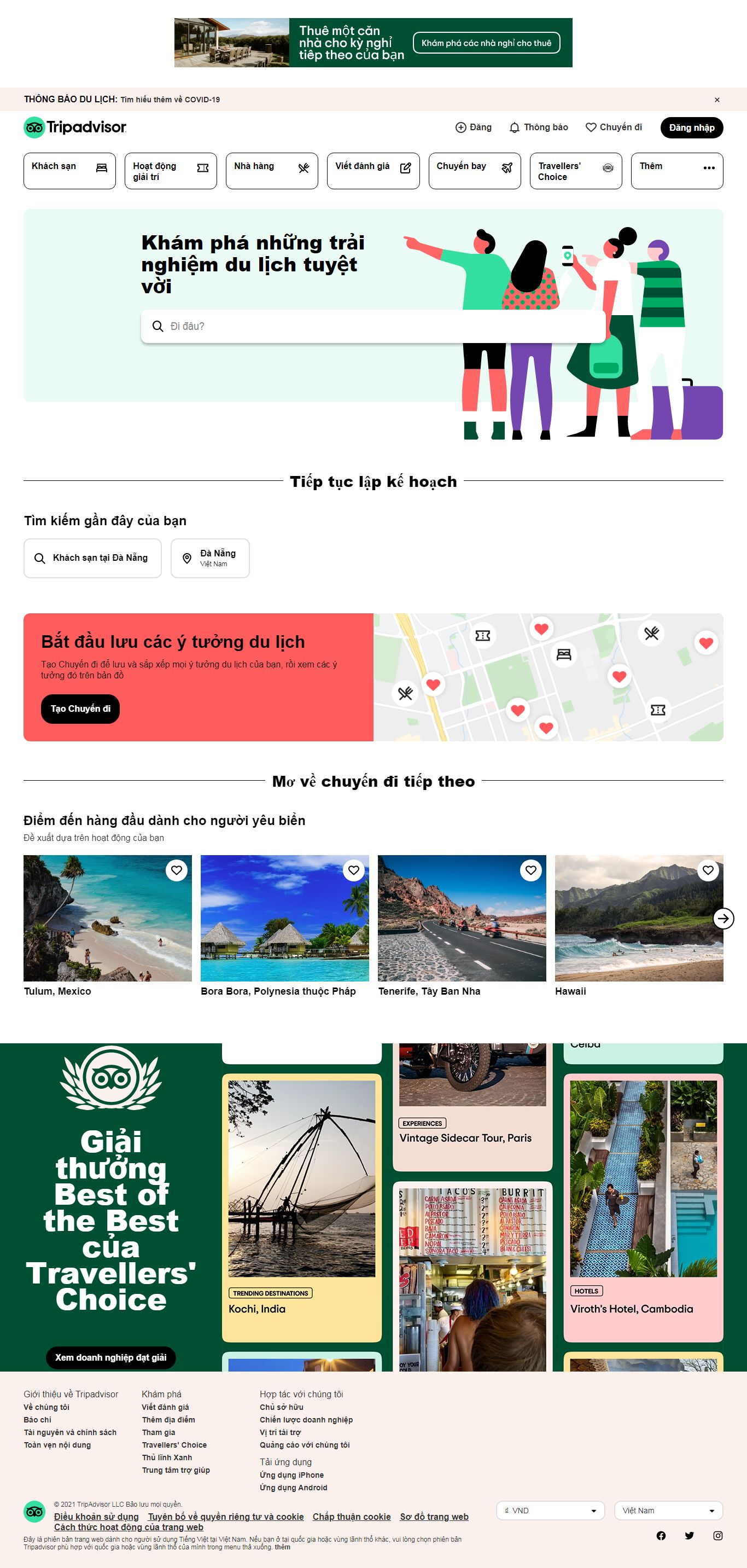747x1568 pixels.
Task: Open Thông báo notifications bell
Action: [538, 127]
